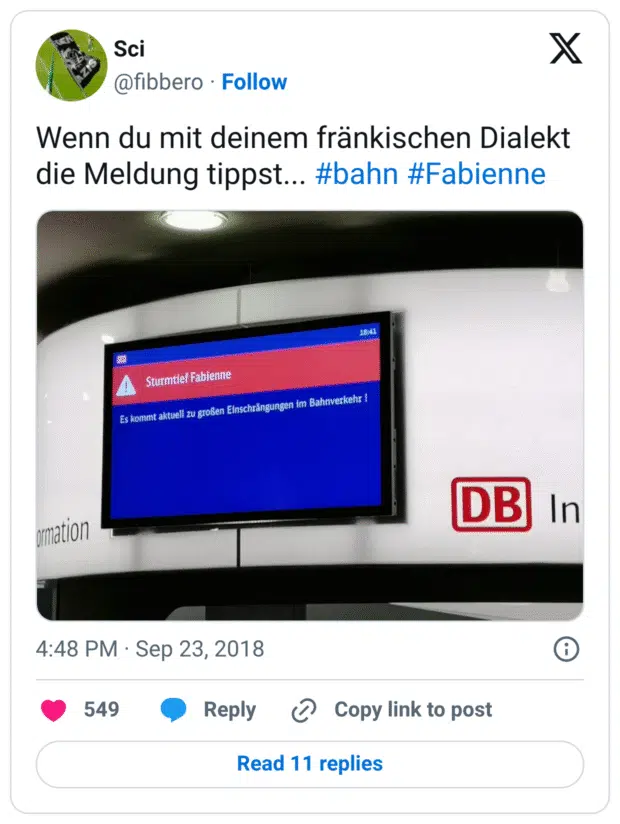Open the 4:48 PM Sep 23, 2018 timestamp
The width and height of the screenshot is (620, 824).
(150, 649)
